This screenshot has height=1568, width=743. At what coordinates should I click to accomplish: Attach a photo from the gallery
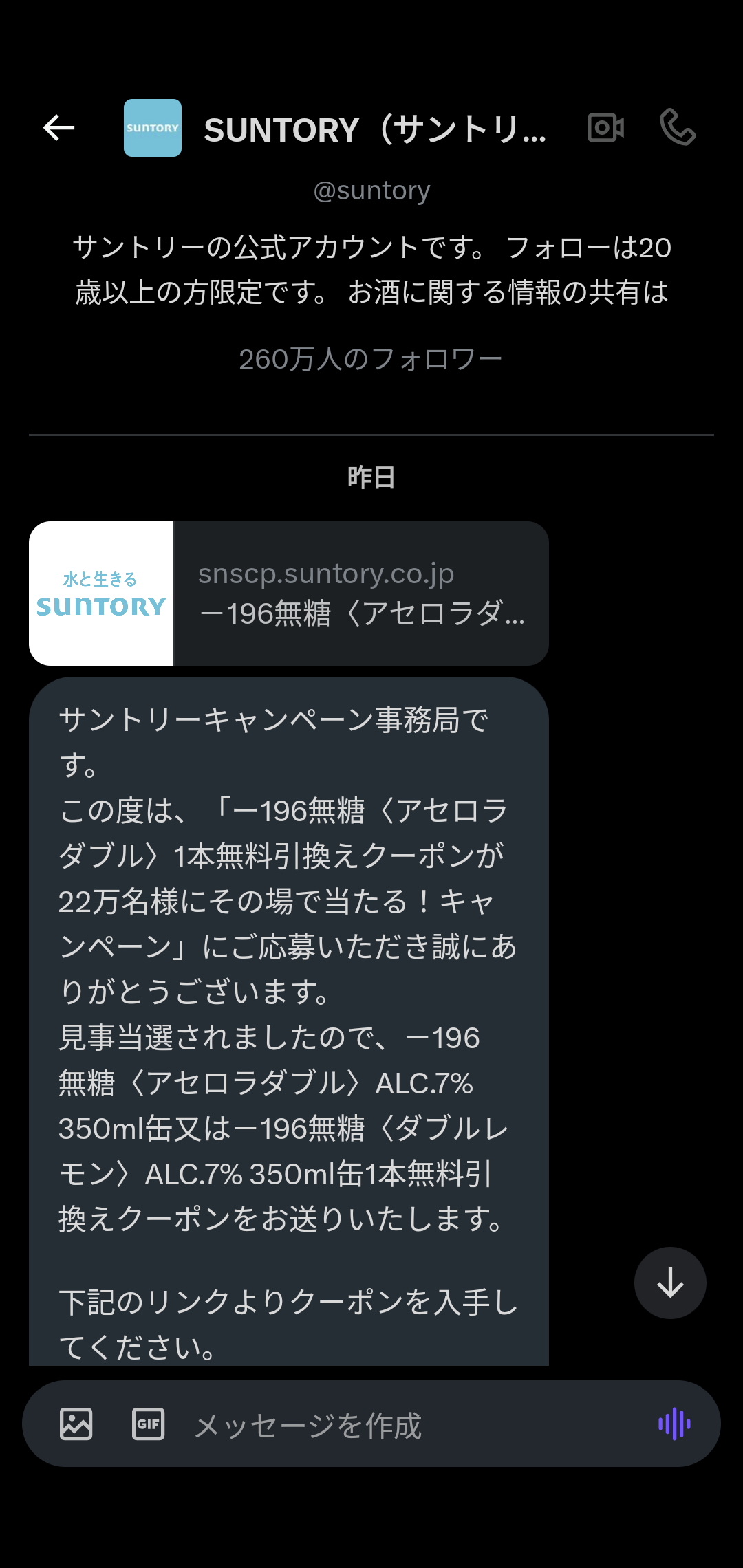pyautogui.click(x=76, y=1424)
